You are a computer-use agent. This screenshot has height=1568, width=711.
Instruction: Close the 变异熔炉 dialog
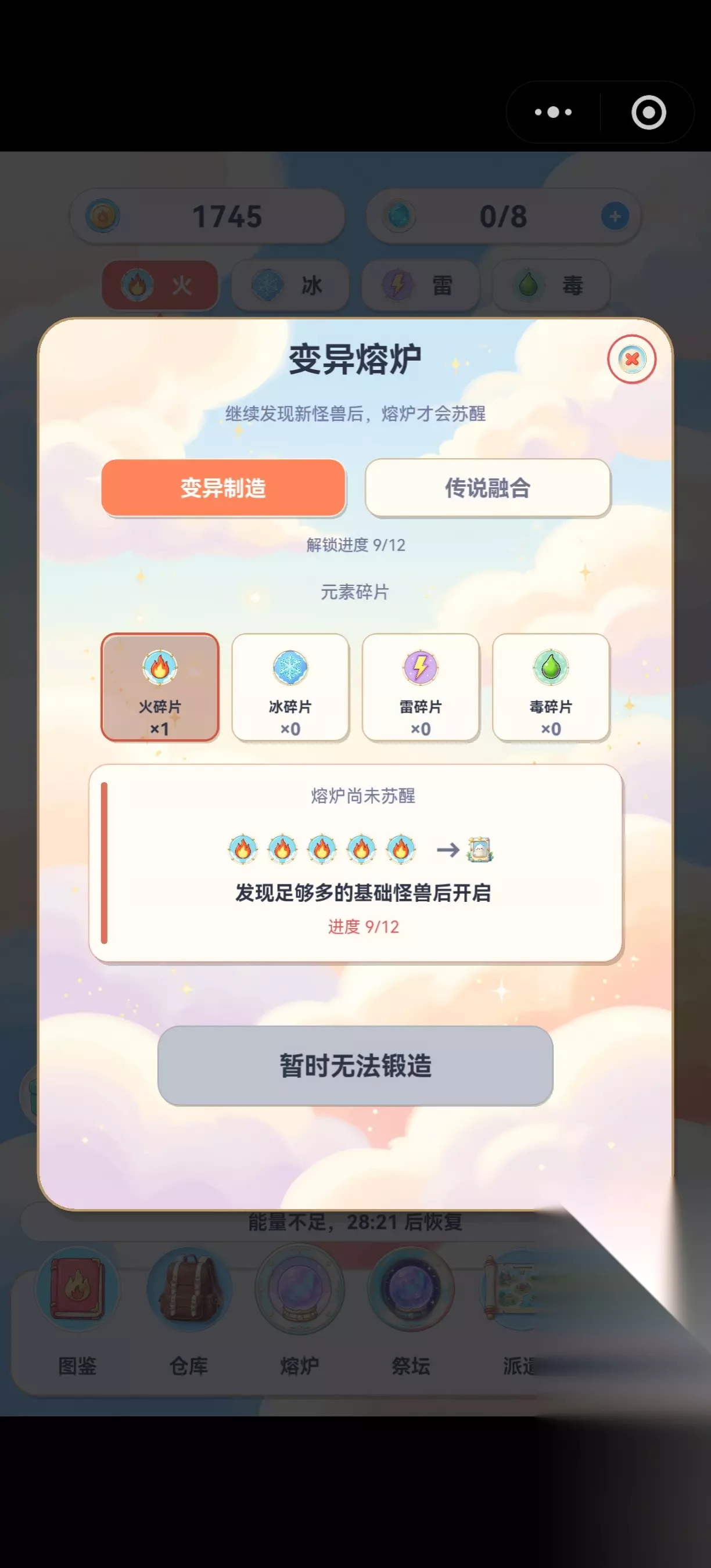631,359
